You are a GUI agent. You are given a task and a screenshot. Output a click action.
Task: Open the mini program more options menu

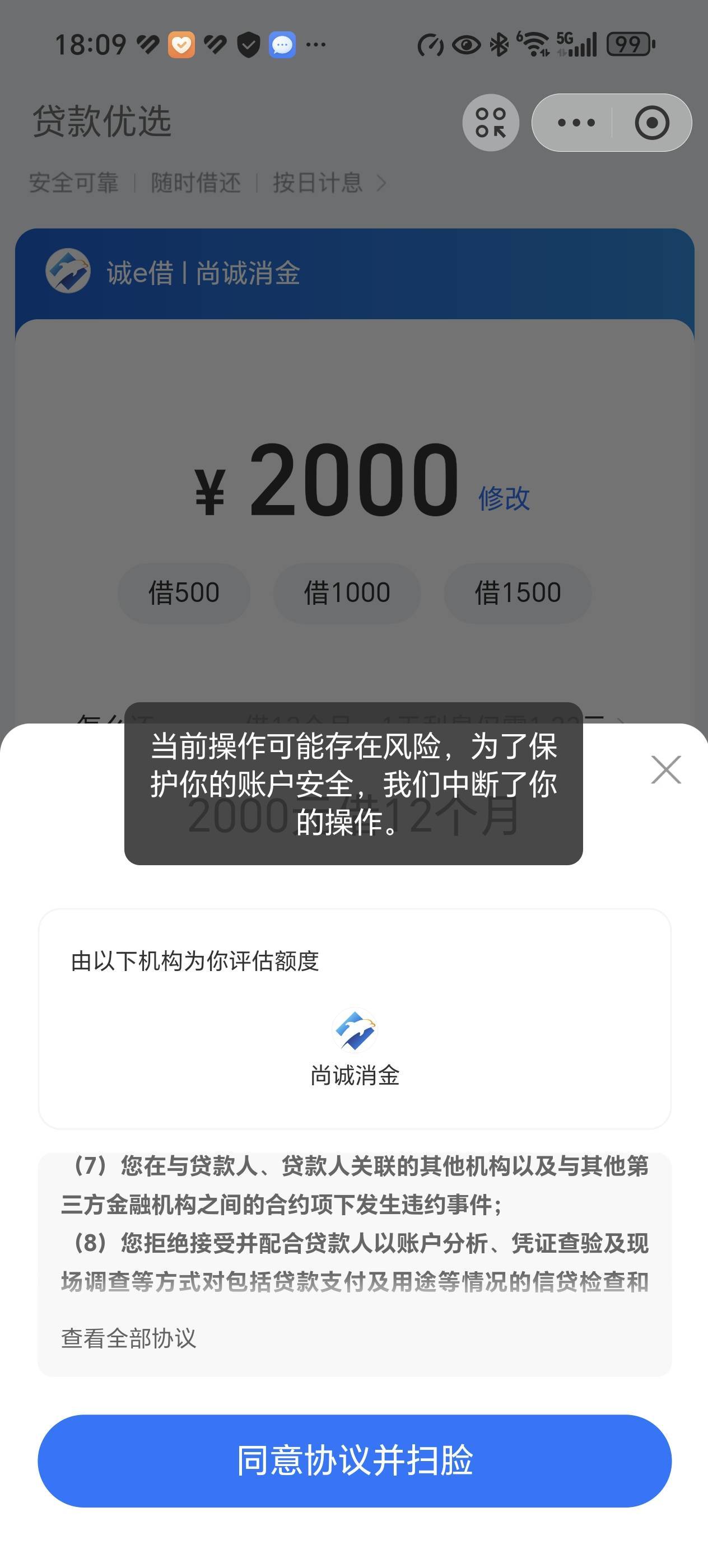[575, 122]
